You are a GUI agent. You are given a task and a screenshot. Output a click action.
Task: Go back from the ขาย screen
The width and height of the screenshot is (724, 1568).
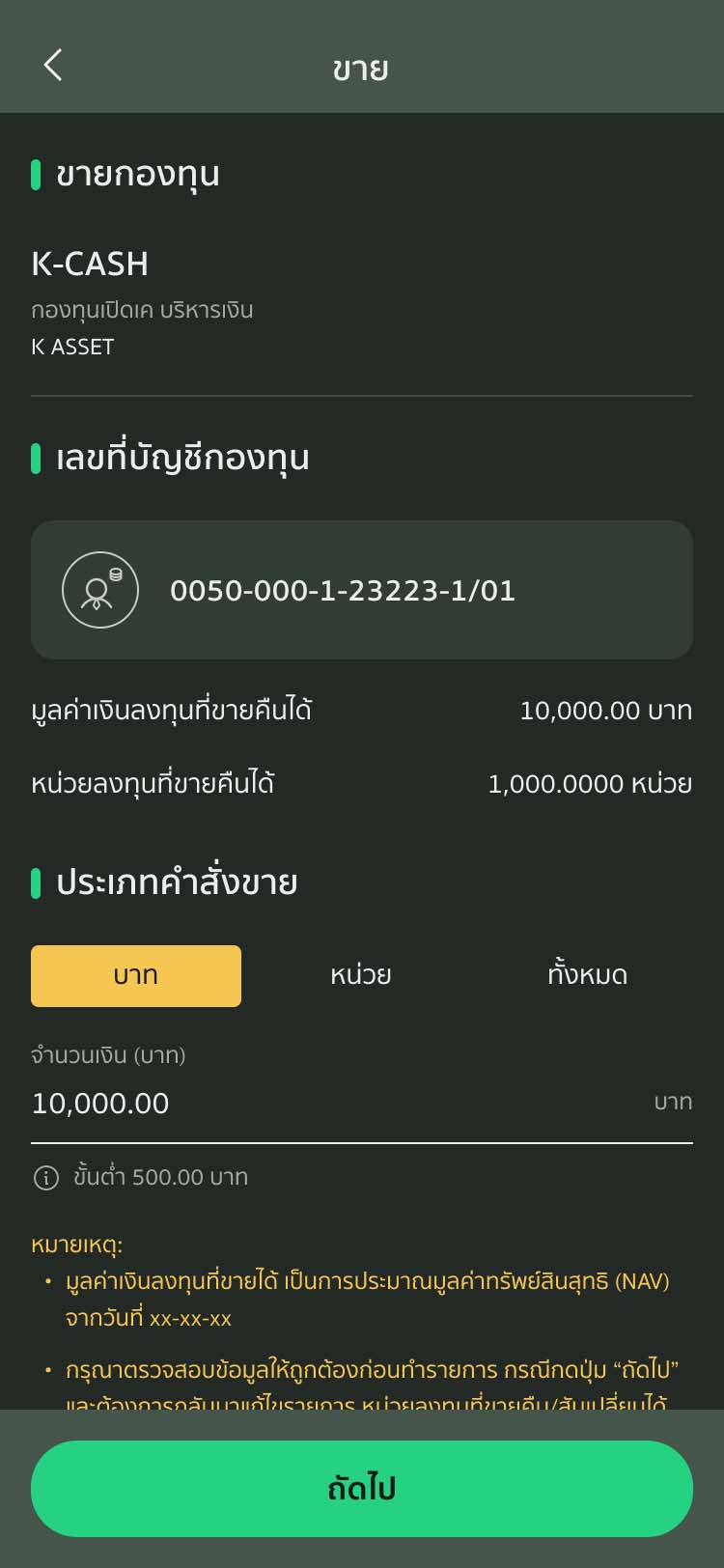53,66
